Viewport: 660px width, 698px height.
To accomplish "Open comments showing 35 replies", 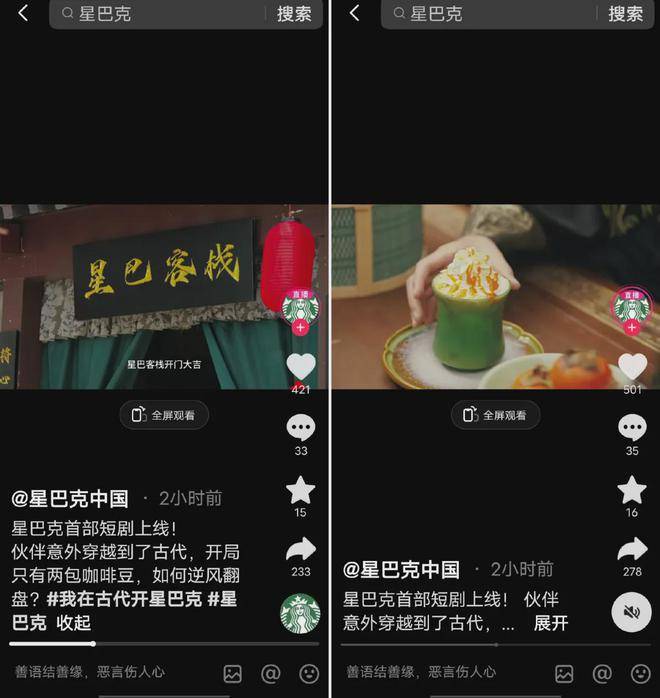I will pos(632,429).
